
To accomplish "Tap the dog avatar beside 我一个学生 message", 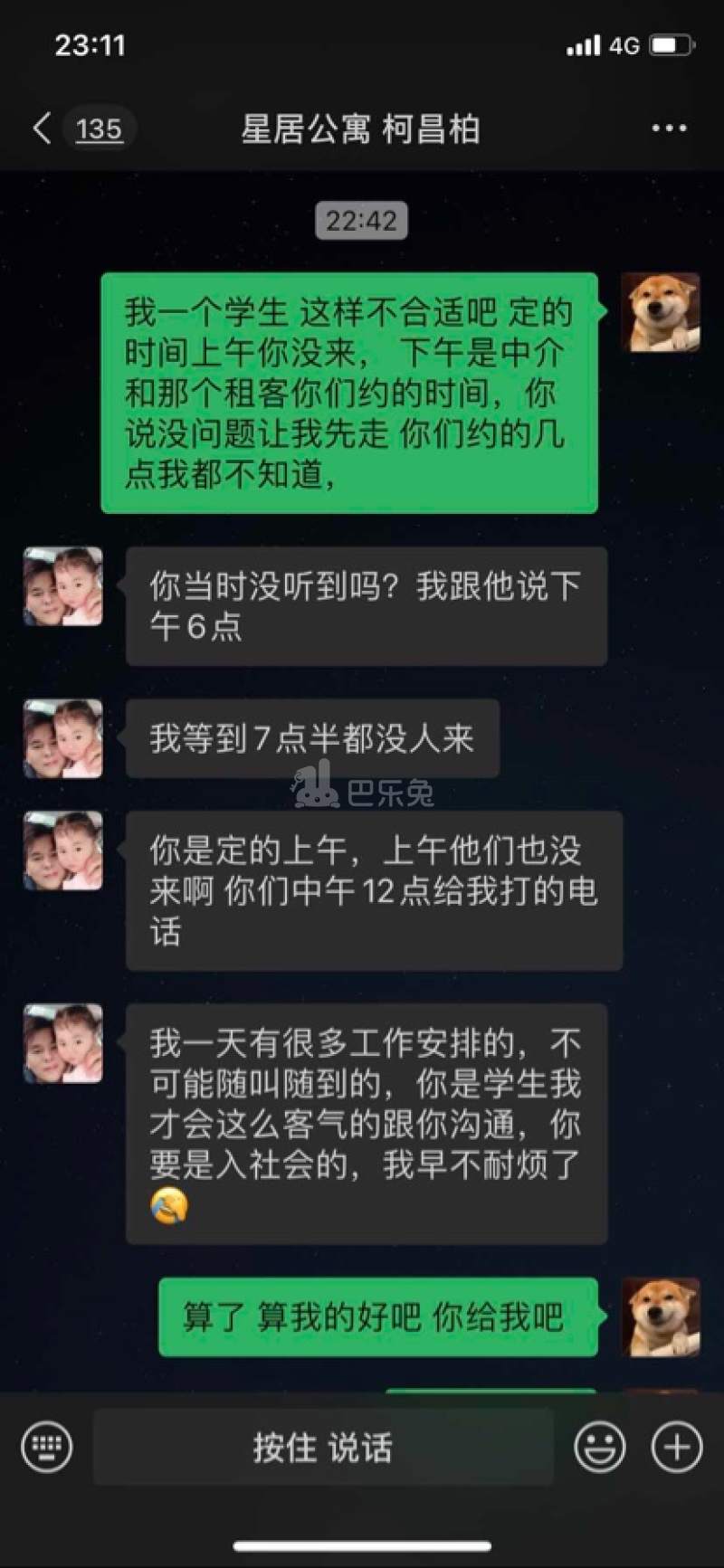I will pyautogui.click(x=661, y=312).
